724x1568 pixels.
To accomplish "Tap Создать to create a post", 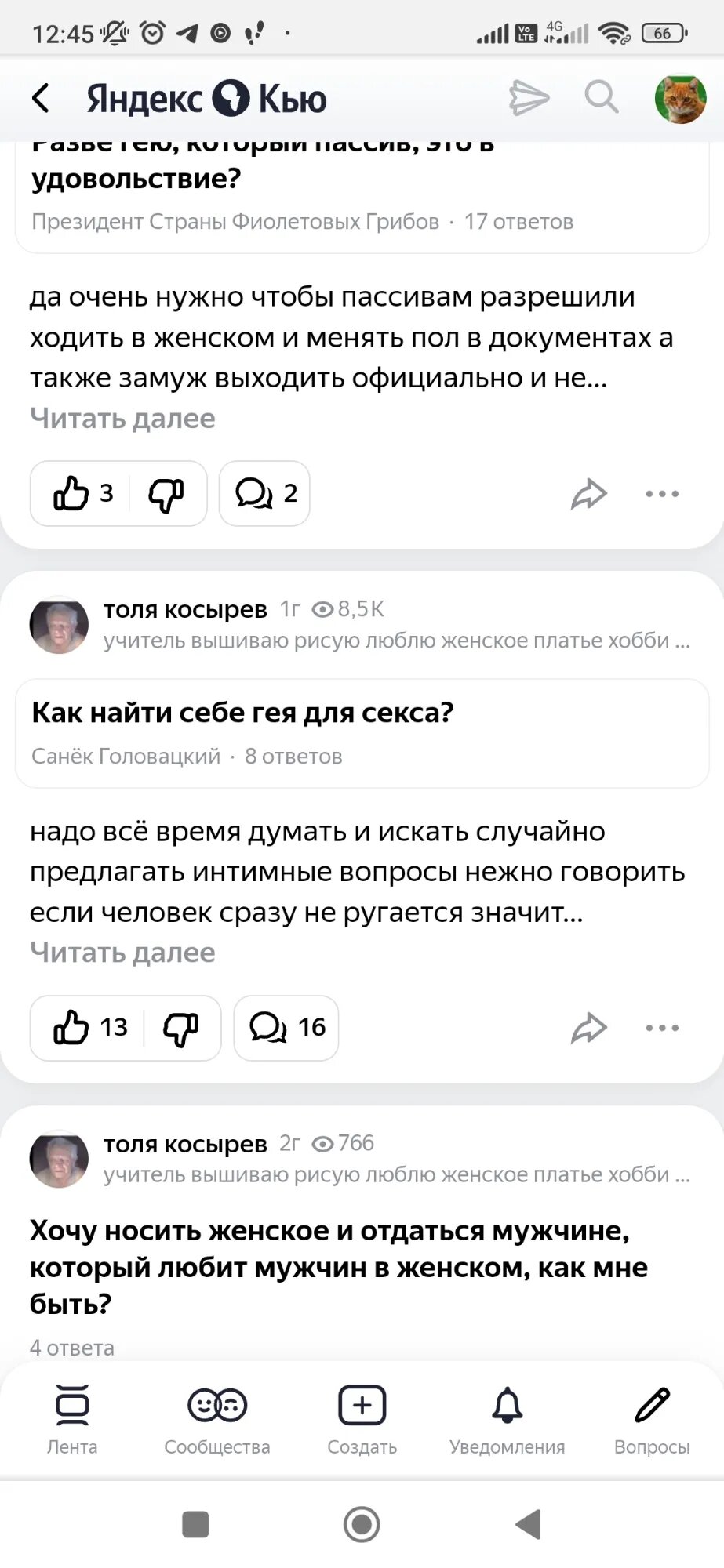I will (362, 1420).
